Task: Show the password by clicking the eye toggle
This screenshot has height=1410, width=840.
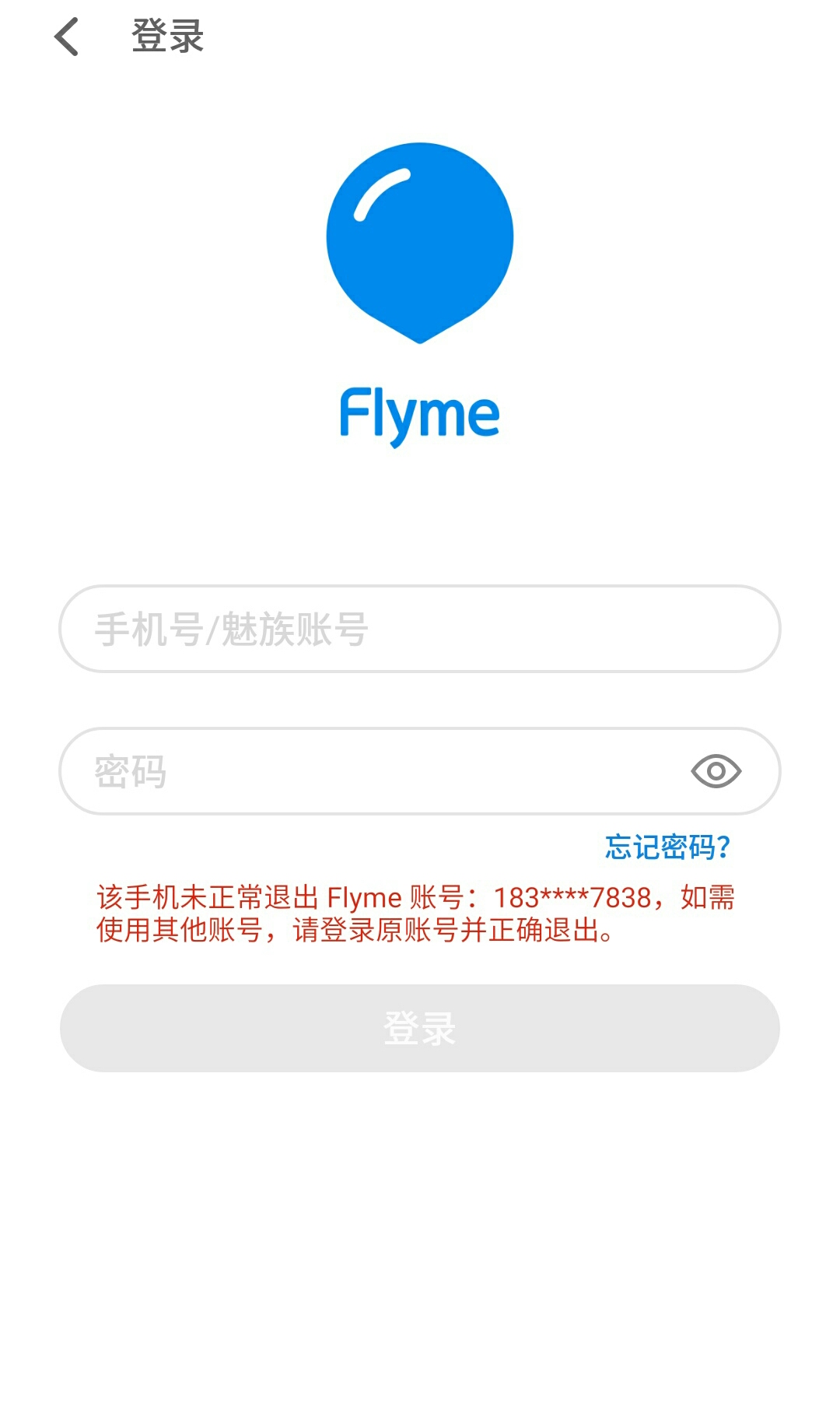Action: pos(716,770)
